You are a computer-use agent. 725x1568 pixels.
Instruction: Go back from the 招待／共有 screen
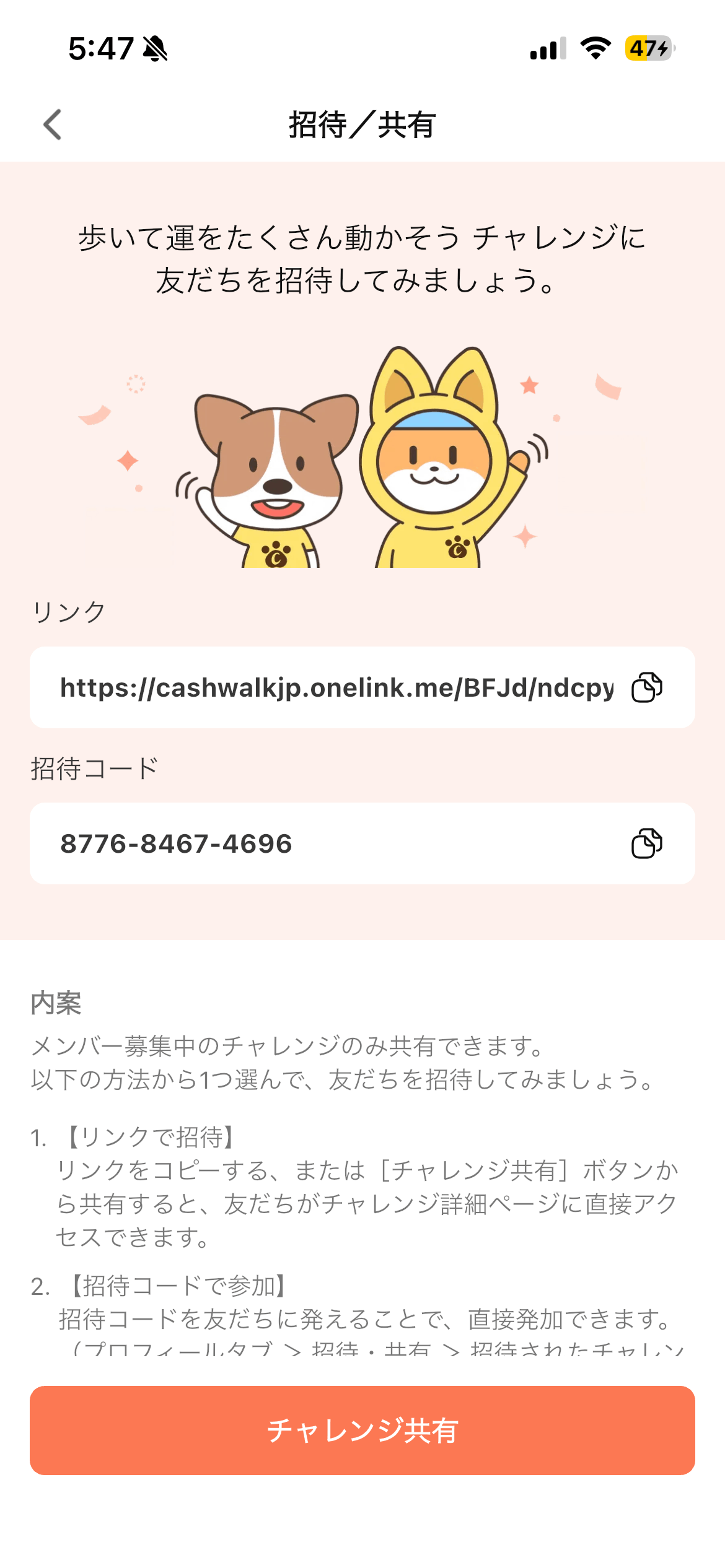(53, 124)
